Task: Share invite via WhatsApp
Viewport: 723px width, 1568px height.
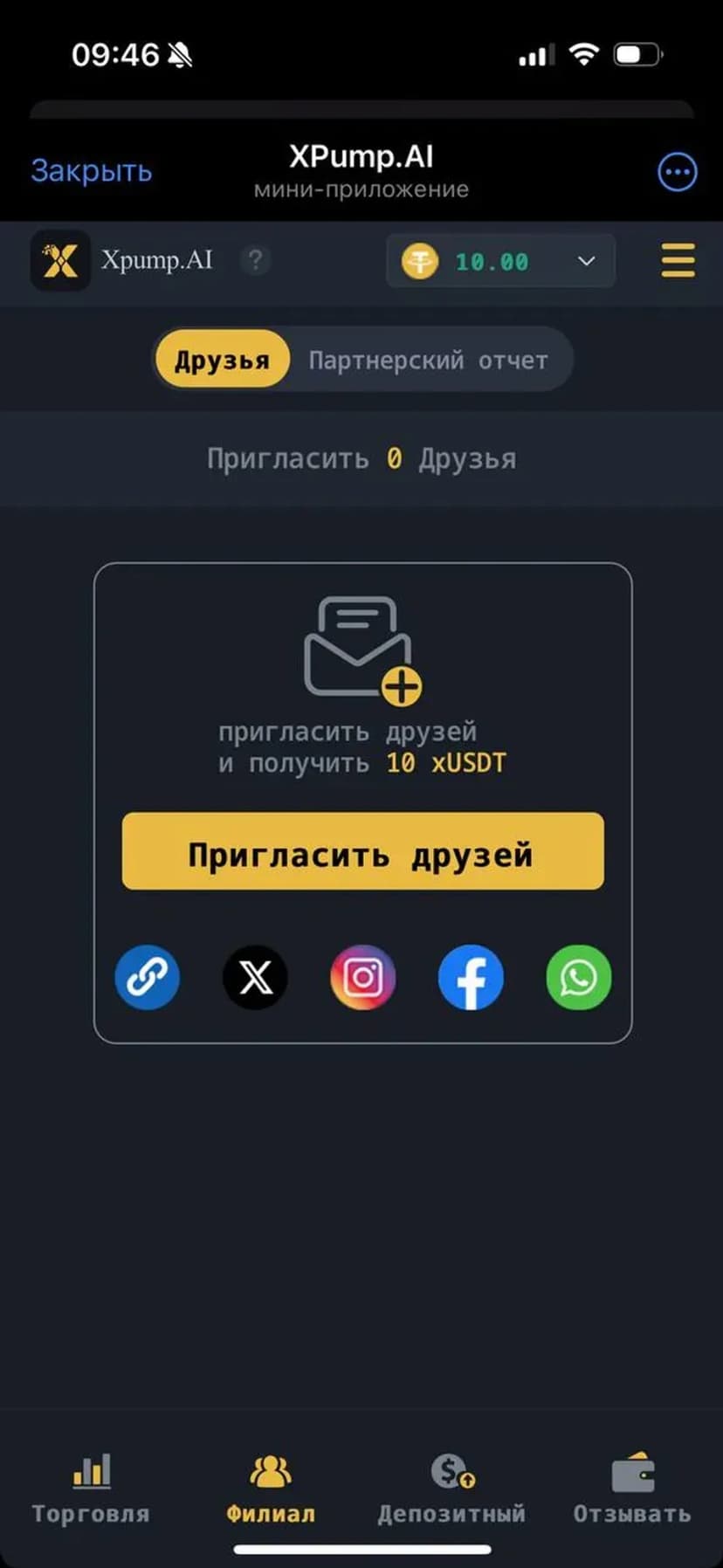Action: [578, 977]
